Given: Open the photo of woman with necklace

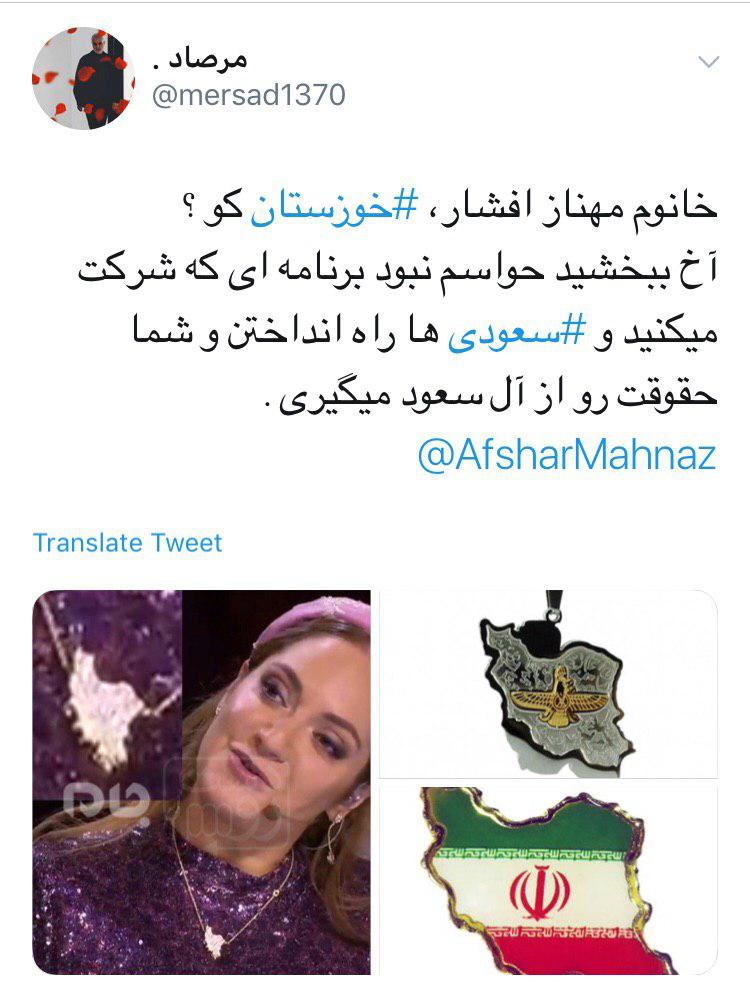Looking at the screenshot, I should [201, 782].
